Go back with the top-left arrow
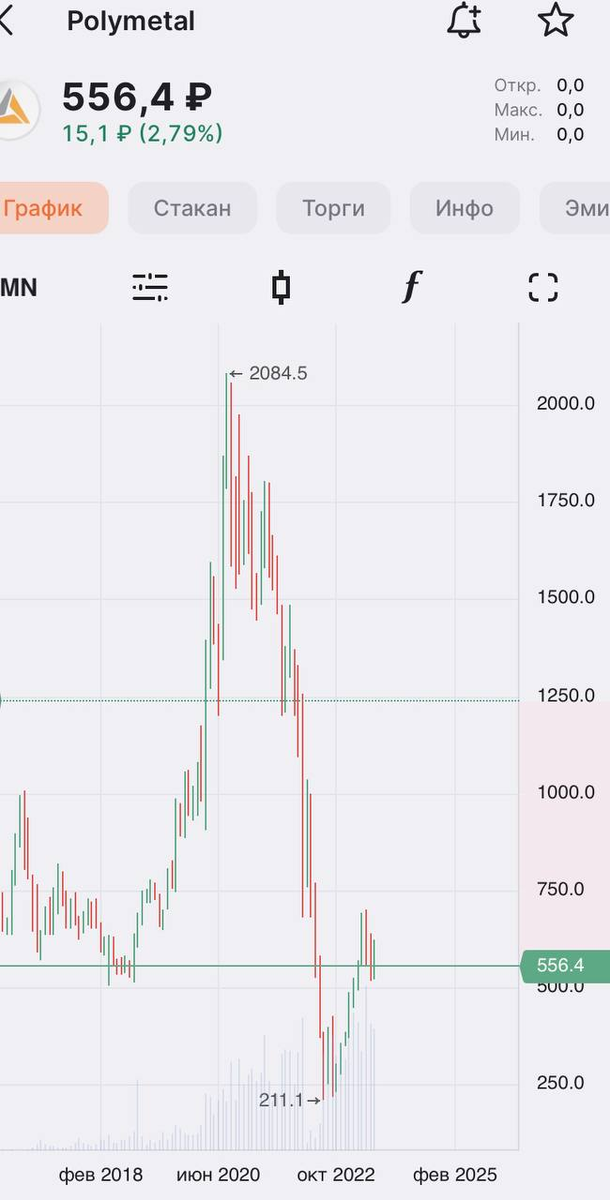 pyautogui.click(x=6, y=21)
